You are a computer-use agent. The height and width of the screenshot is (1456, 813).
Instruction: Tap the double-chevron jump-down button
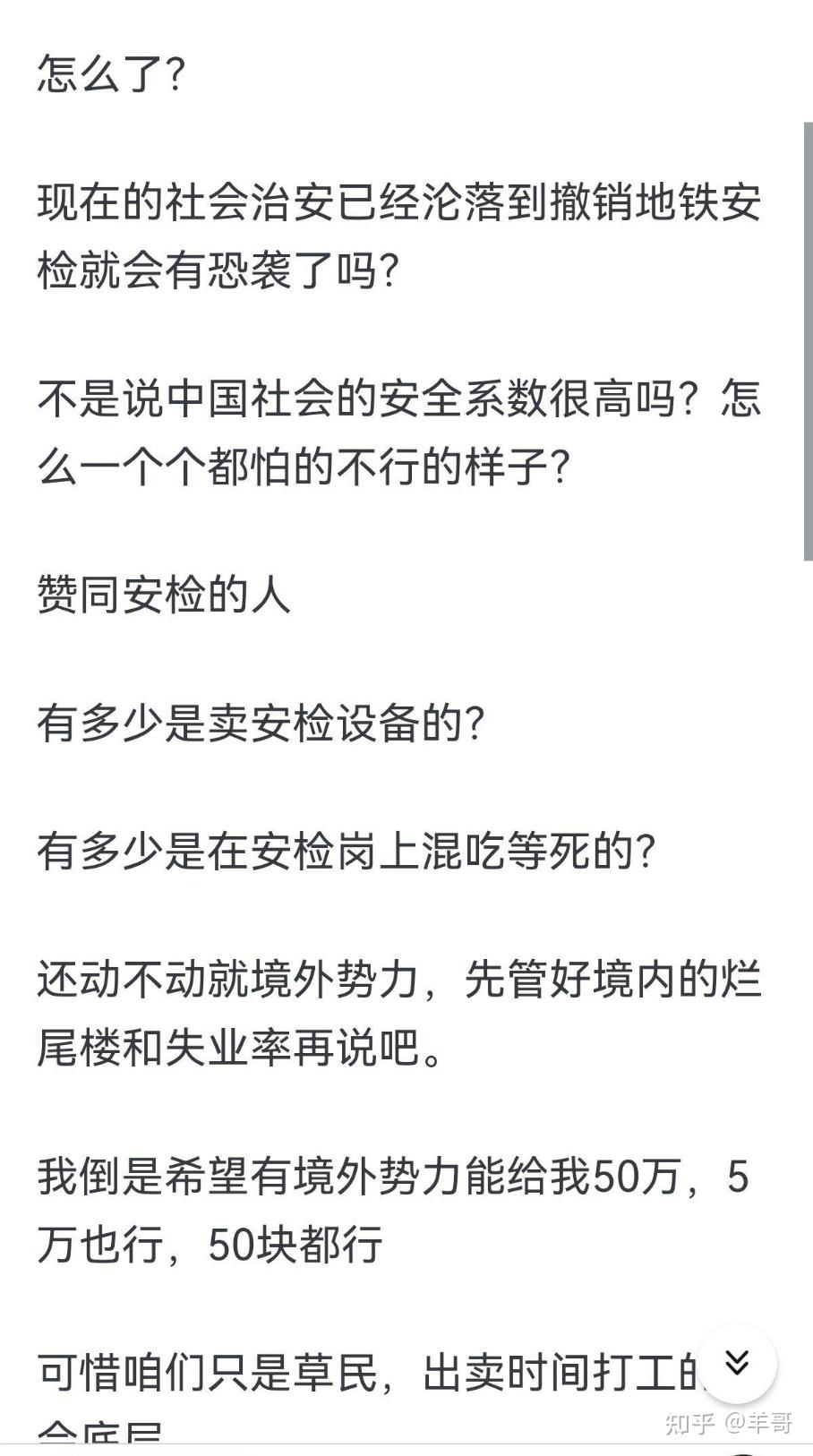pyautogui.click(x=737, y=1364)
